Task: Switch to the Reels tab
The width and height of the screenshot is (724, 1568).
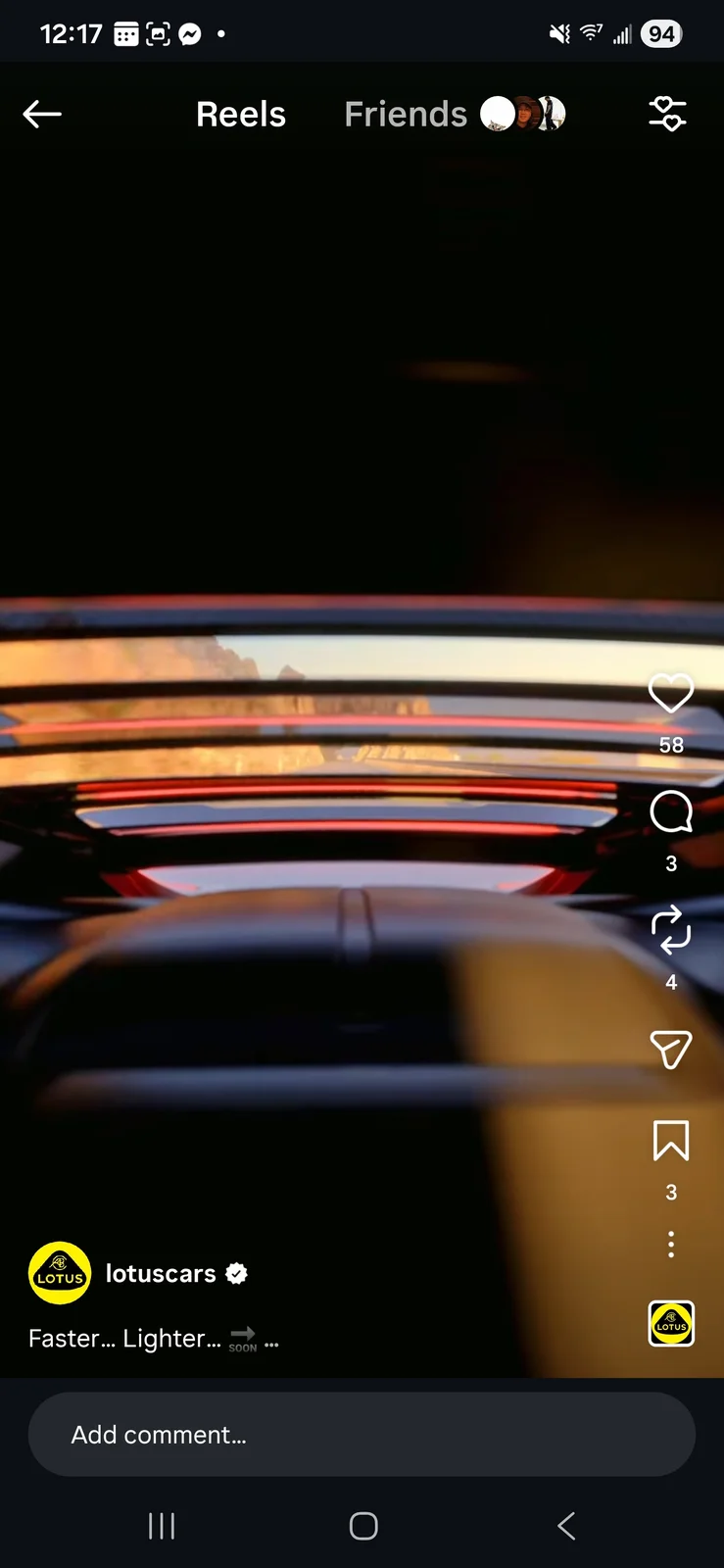Action: (241, 115)
